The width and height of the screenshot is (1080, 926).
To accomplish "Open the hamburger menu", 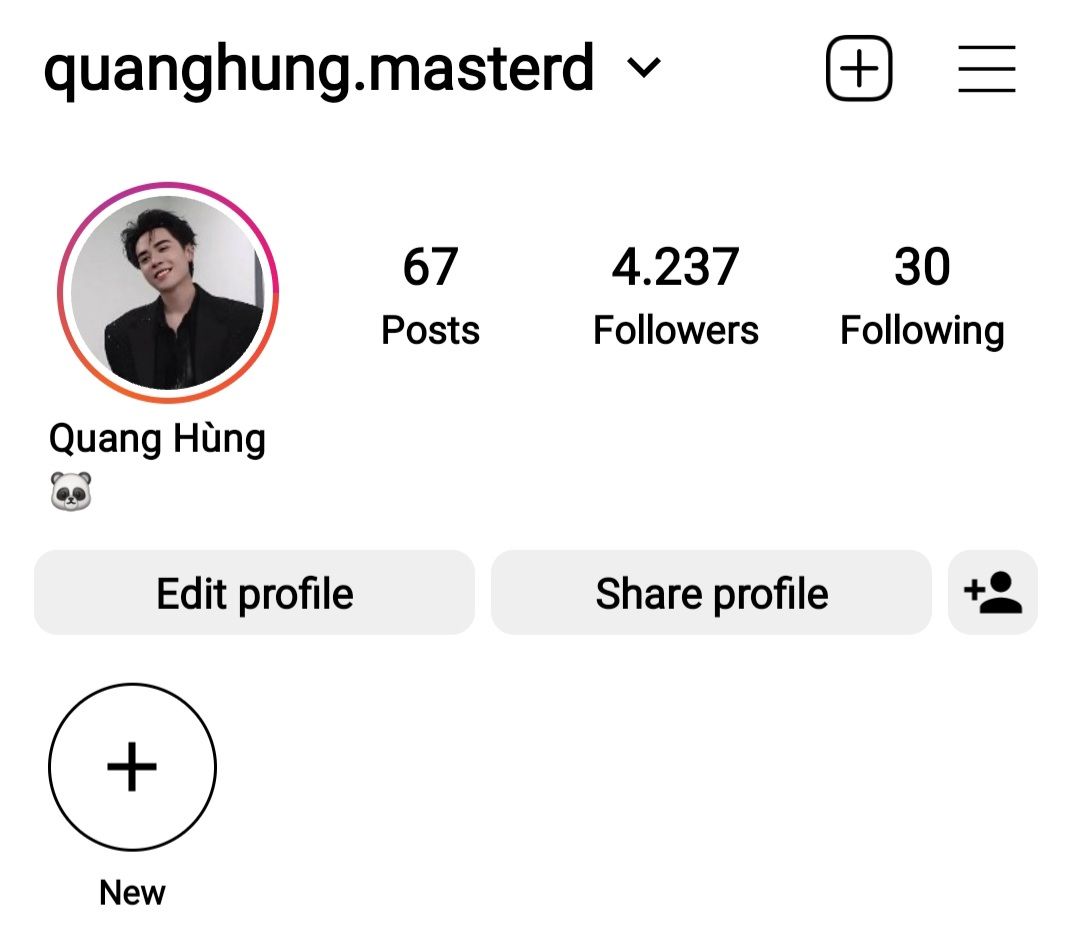I will click(x=986, y=69).
